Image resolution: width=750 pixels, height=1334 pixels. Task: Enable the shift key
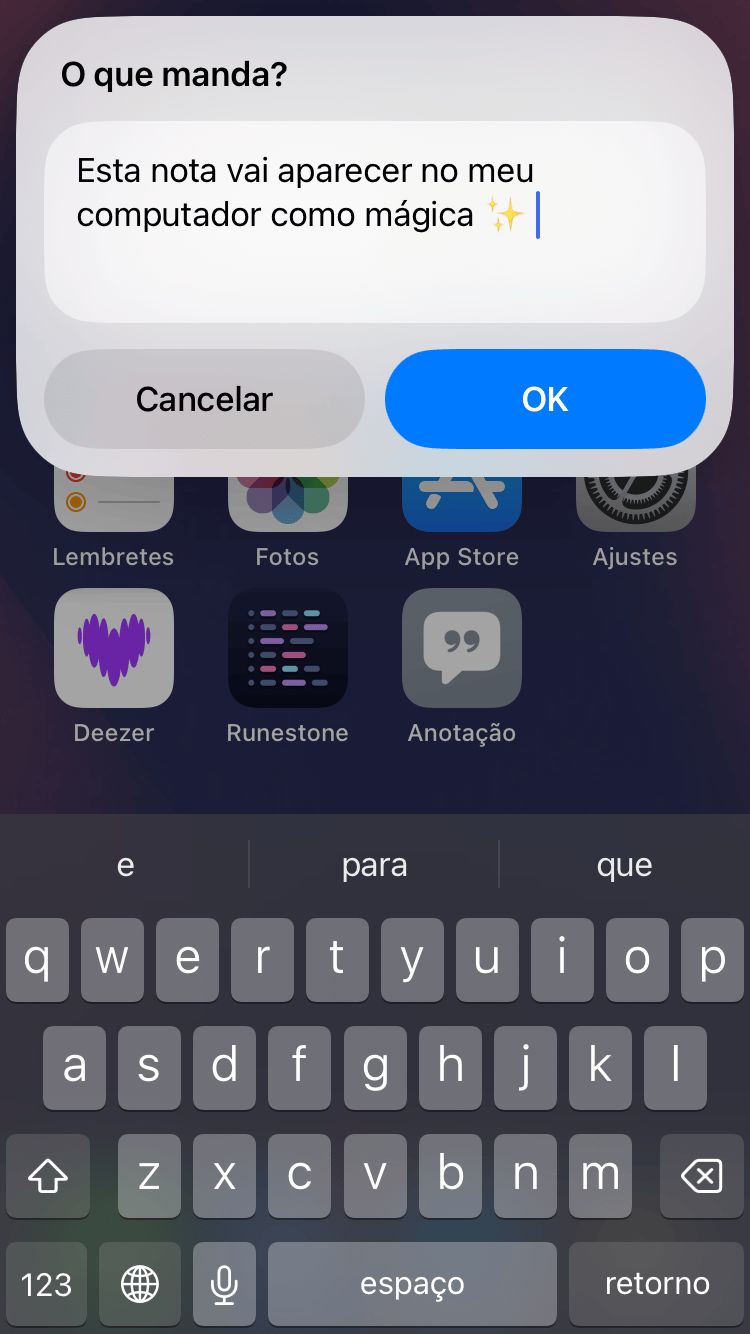[48, 1176]
